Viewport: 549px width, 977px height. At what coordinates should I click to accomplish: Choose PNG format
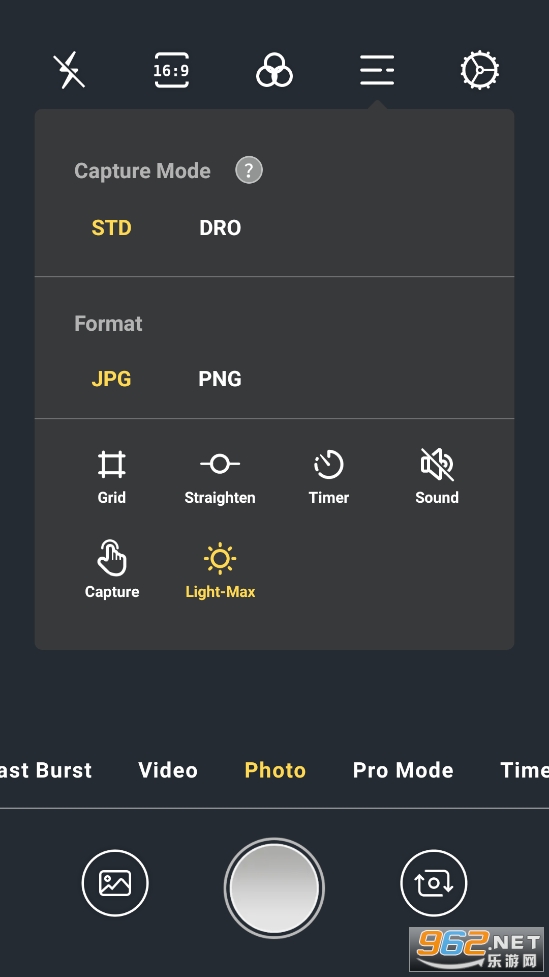click(220, 379)
